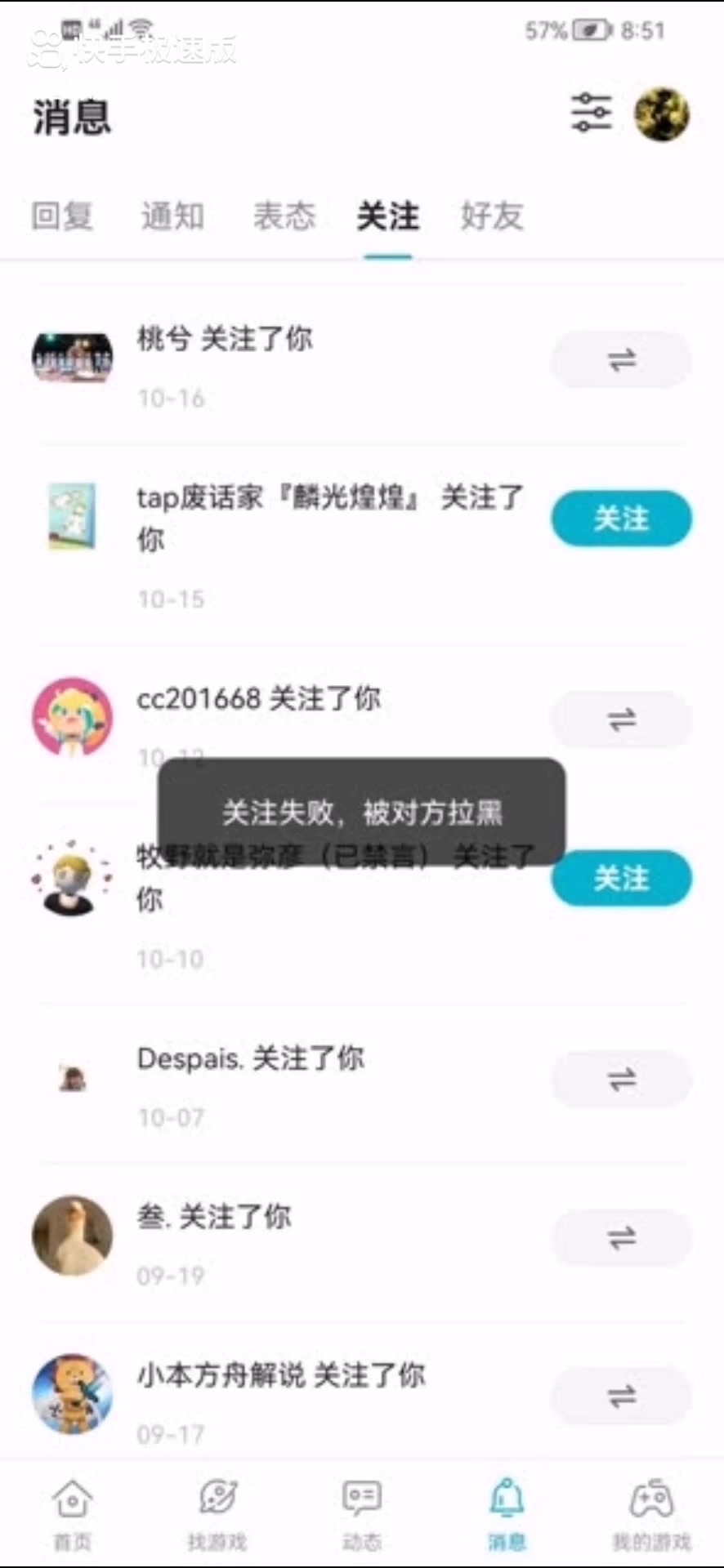Open the 我的游戏 tab

(x=651, y=1515)
